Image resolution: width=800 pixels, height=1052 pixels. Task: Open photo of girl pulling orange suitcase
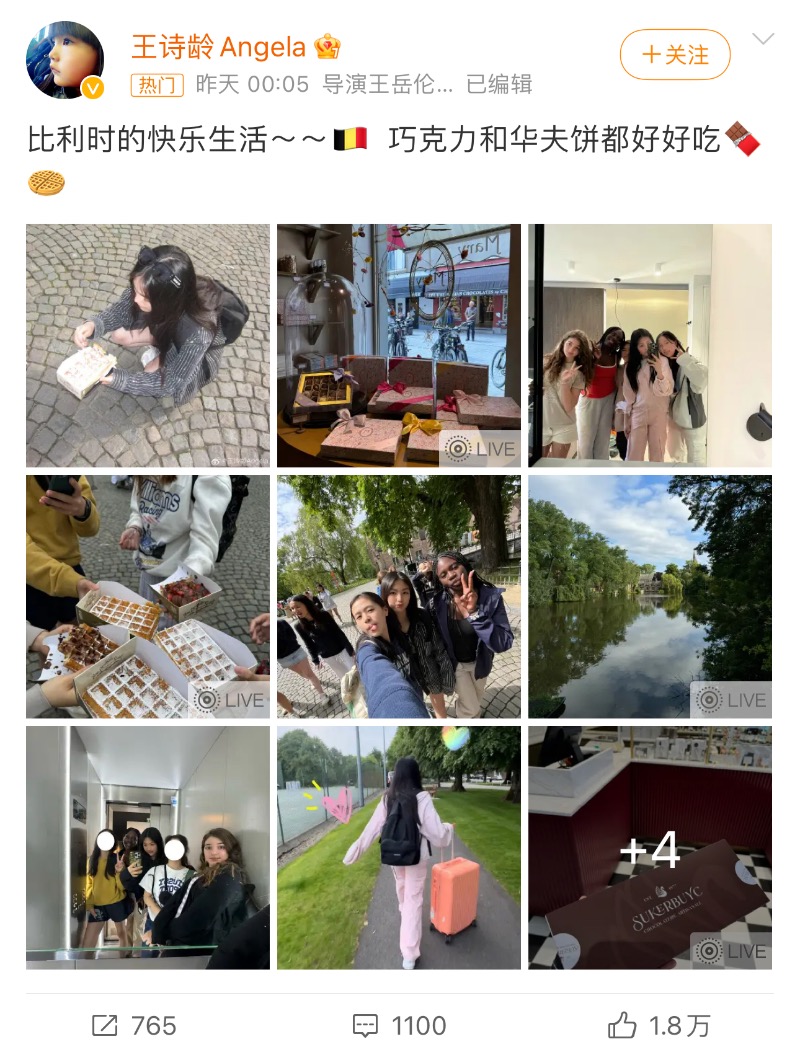(399, 848)
